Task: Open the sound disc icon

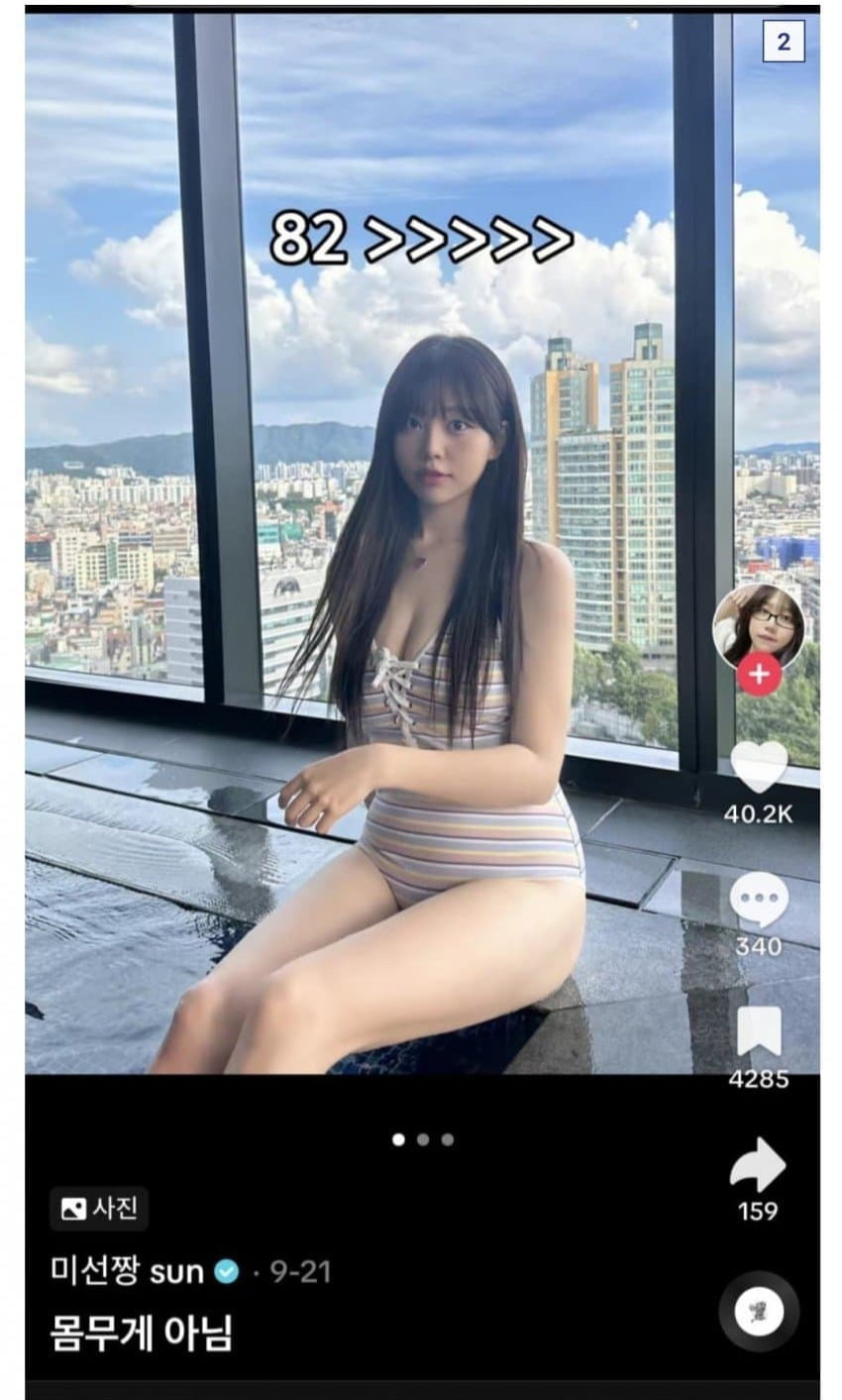Action: coord(759,1311)
